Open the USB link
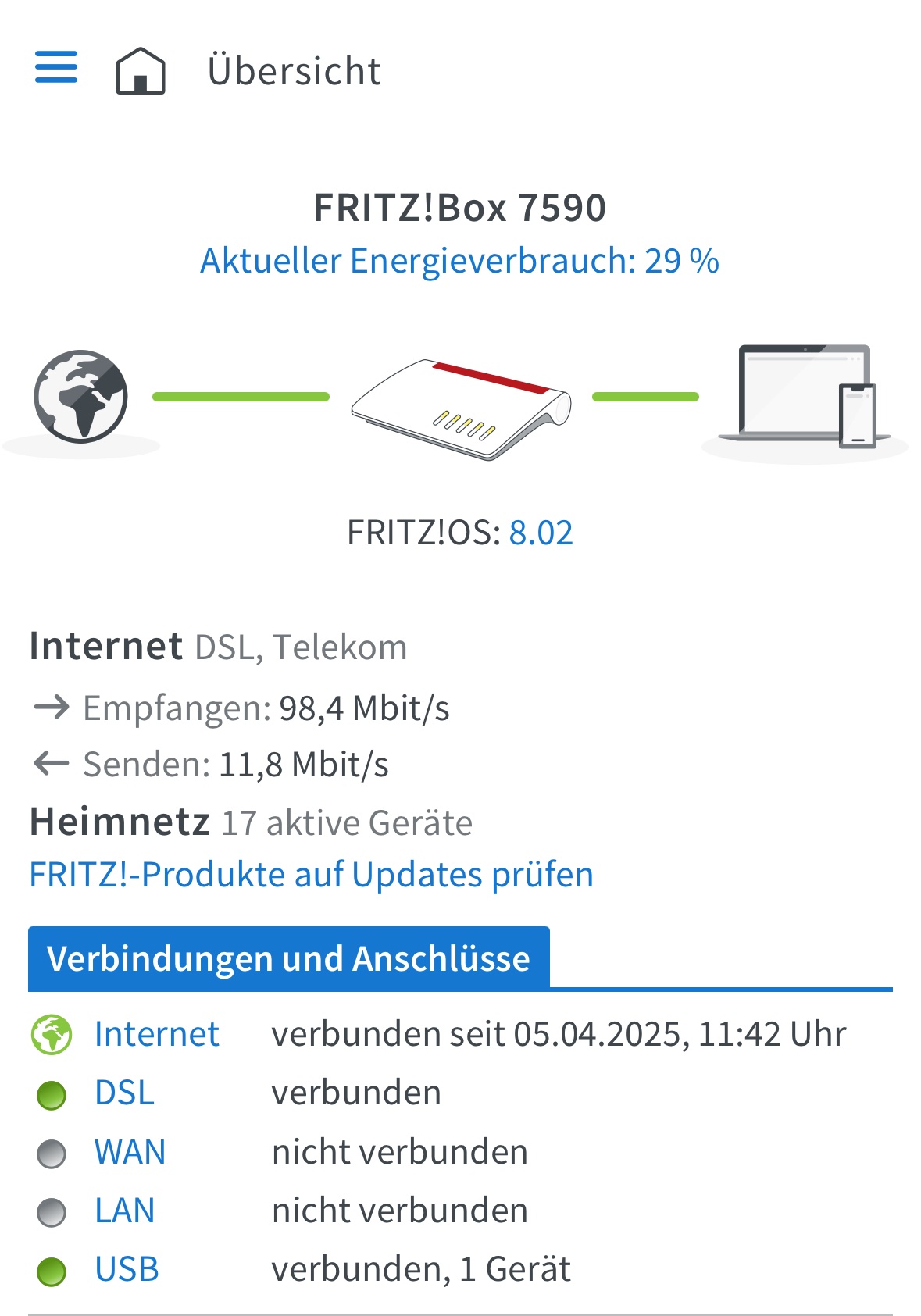This screenshot has height=1316, width=921. click(x=127, y=1269)
